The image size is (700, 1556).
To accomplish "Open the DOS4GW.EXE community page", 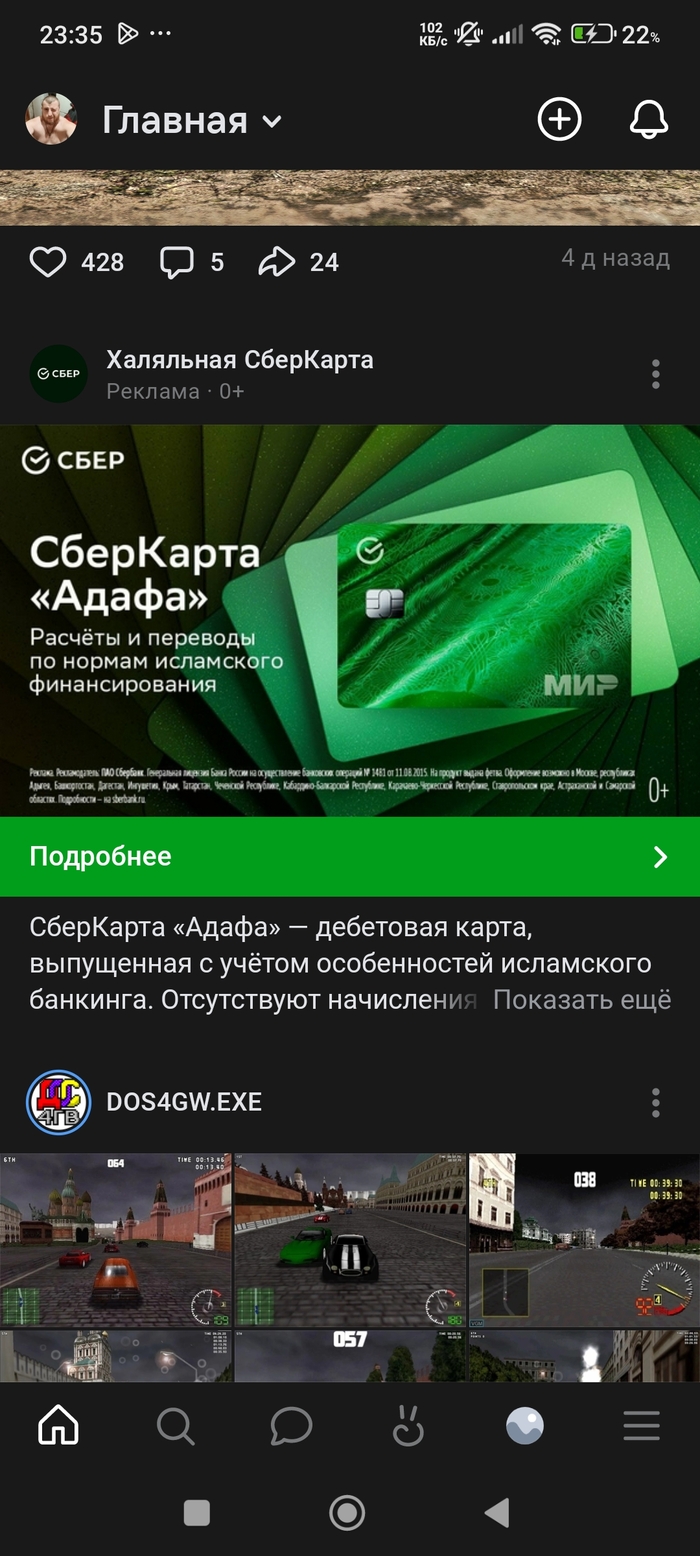I will pos(184,1102).
